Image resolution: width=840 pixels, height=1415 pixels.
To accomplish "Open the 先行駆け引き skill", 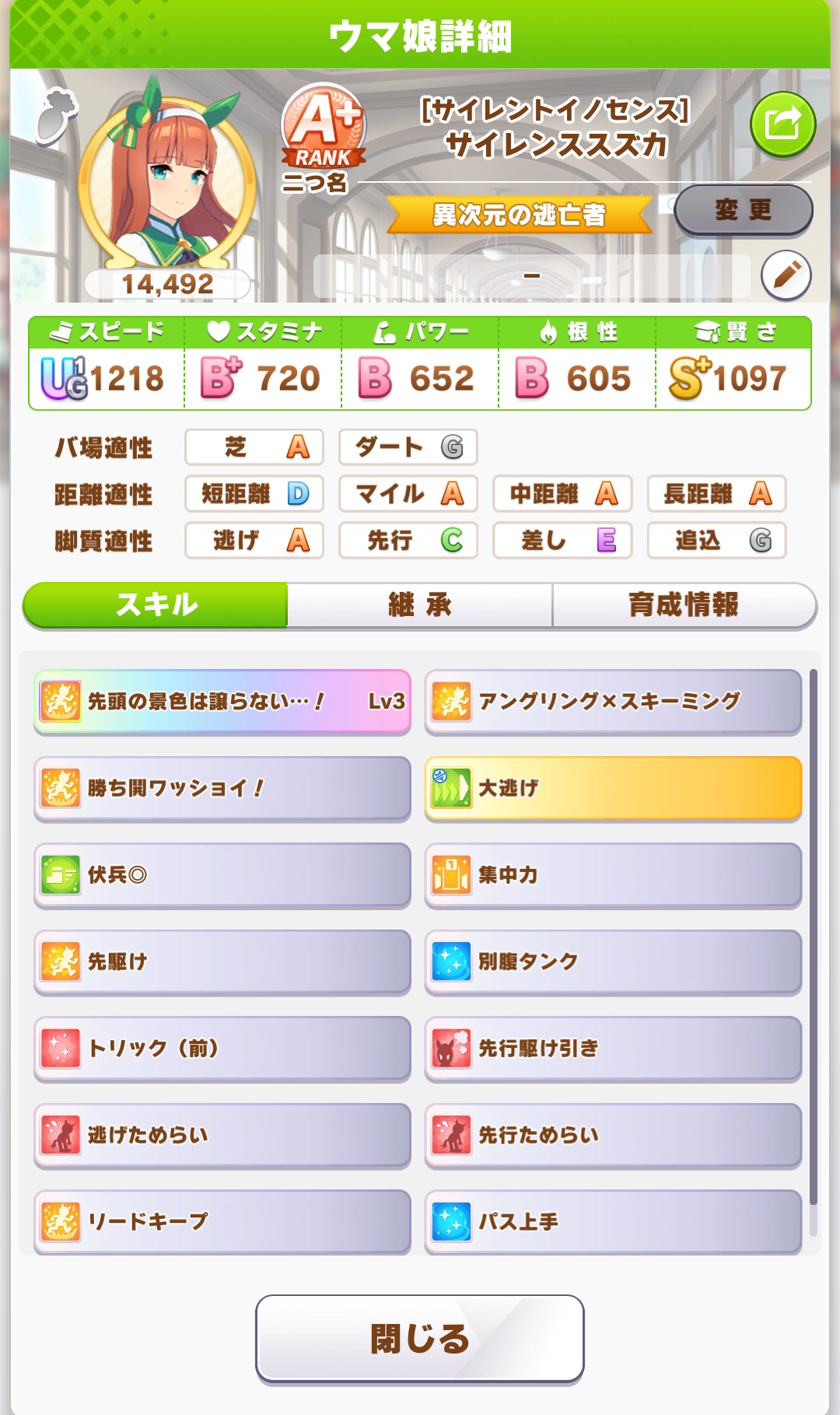I will click(x=613, y=1049).
